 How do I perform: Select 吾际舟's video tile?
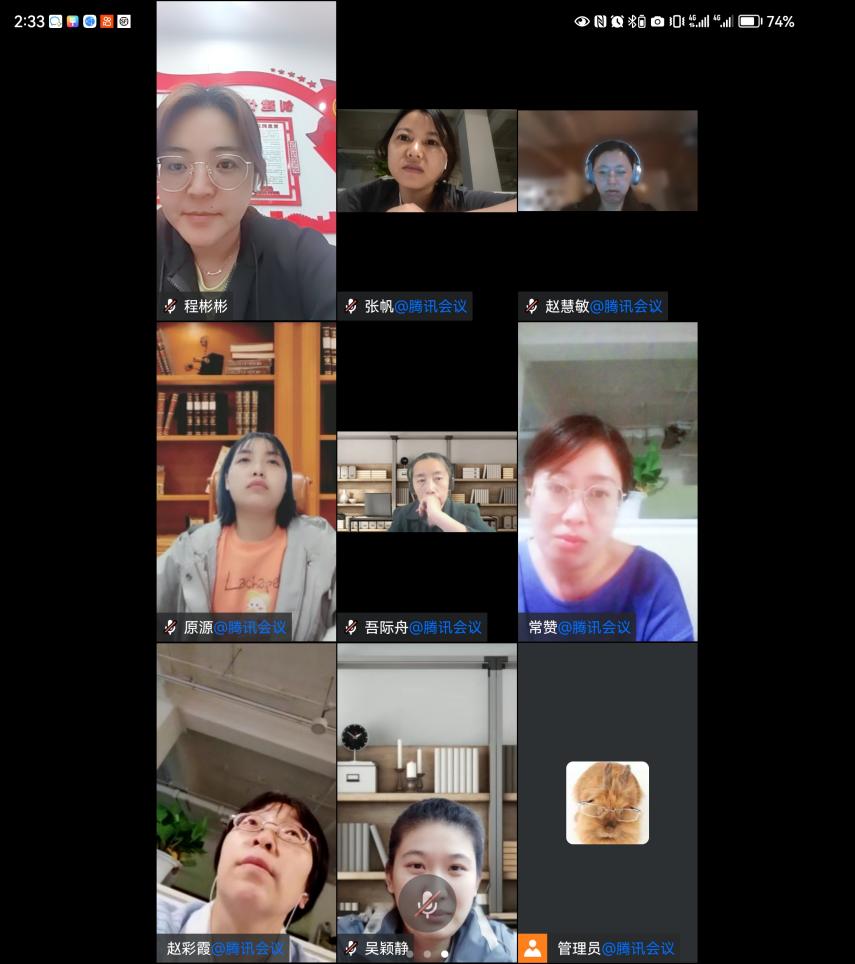427,481
